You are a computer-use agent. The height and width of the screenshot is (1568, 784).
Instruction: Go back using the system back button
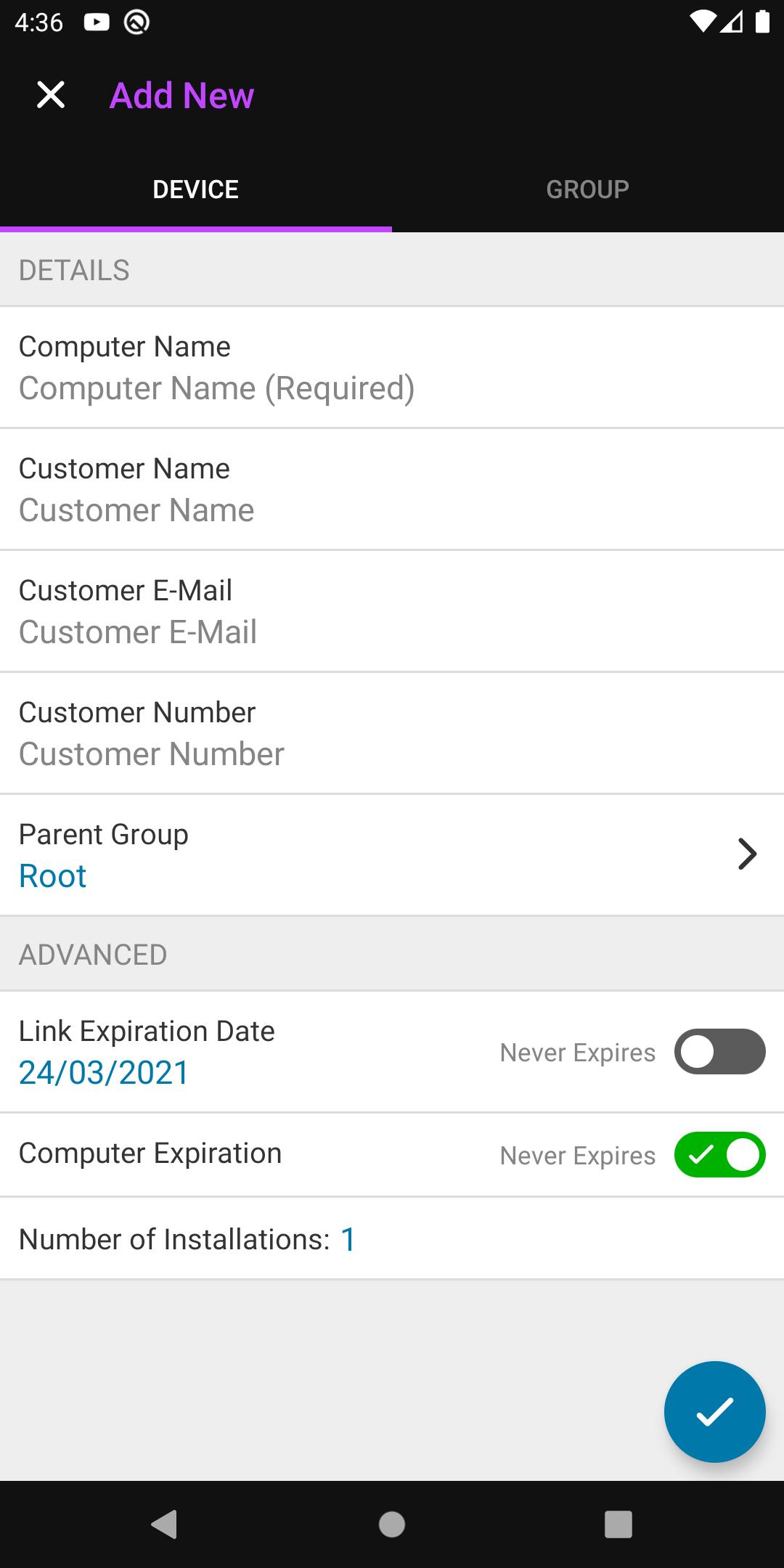point(164,1524)
